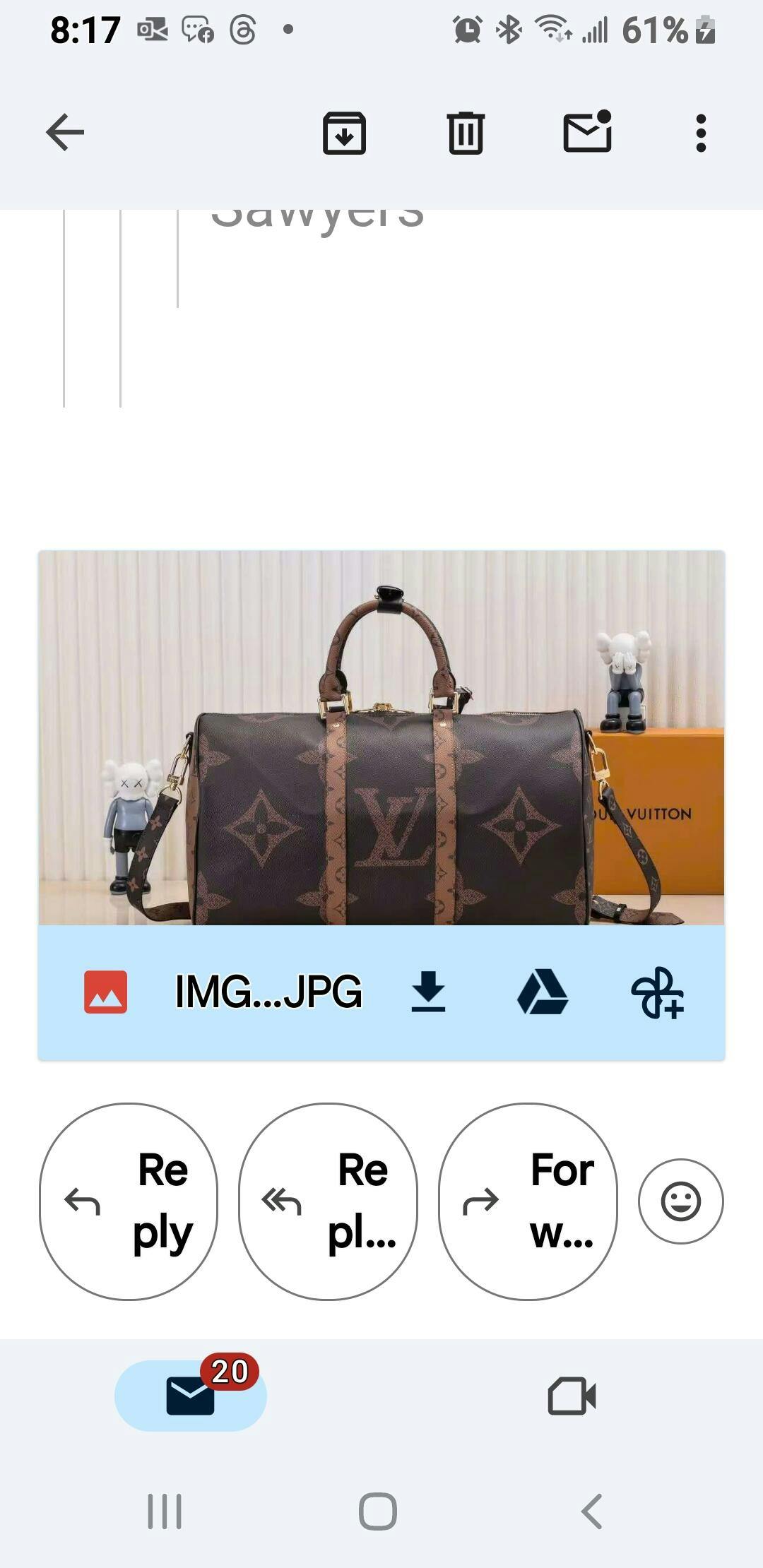Choose Reply all
This screenshot has height=1568, width=763.
pyautogui.click(x=328, y=1201)
